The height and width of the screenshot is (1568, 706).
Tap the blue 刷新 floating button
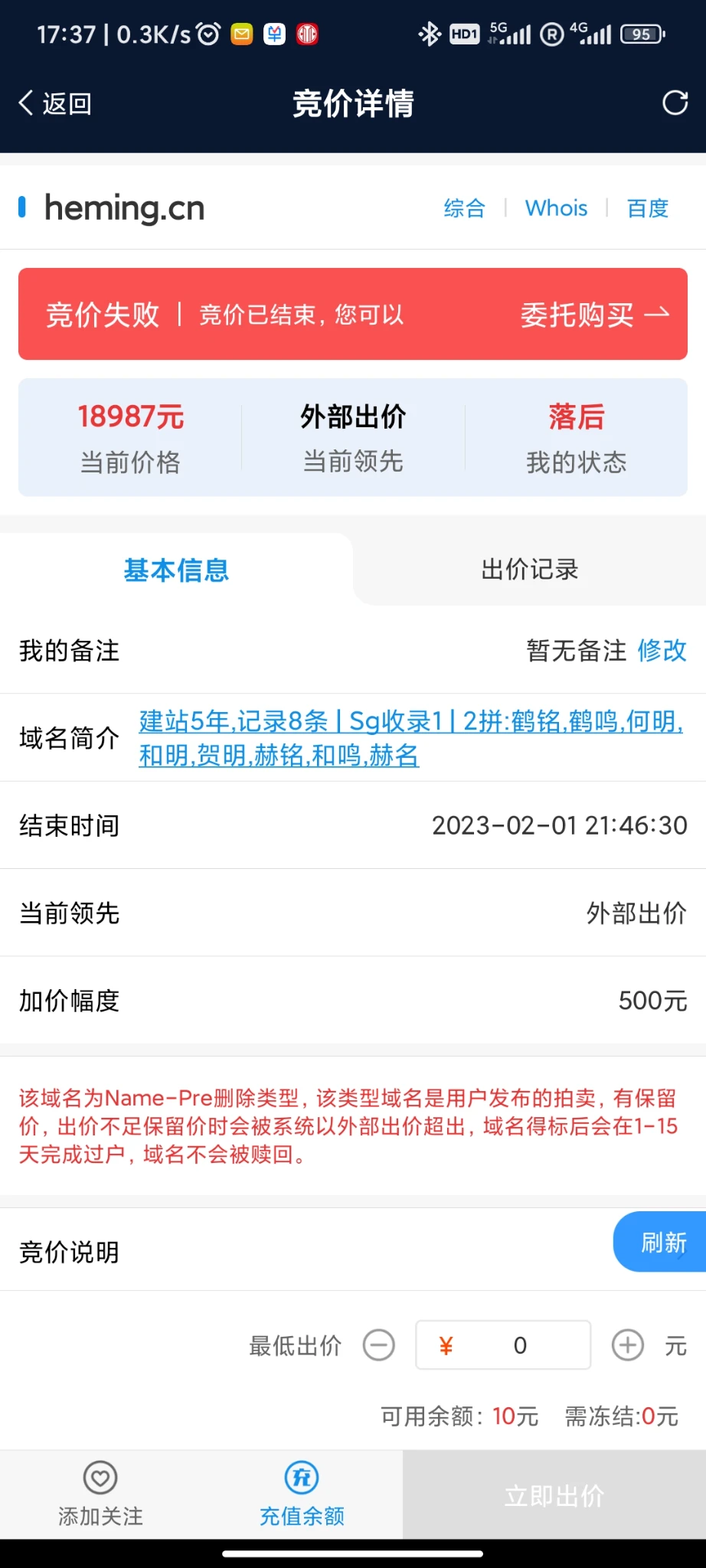pos(662,1242)
